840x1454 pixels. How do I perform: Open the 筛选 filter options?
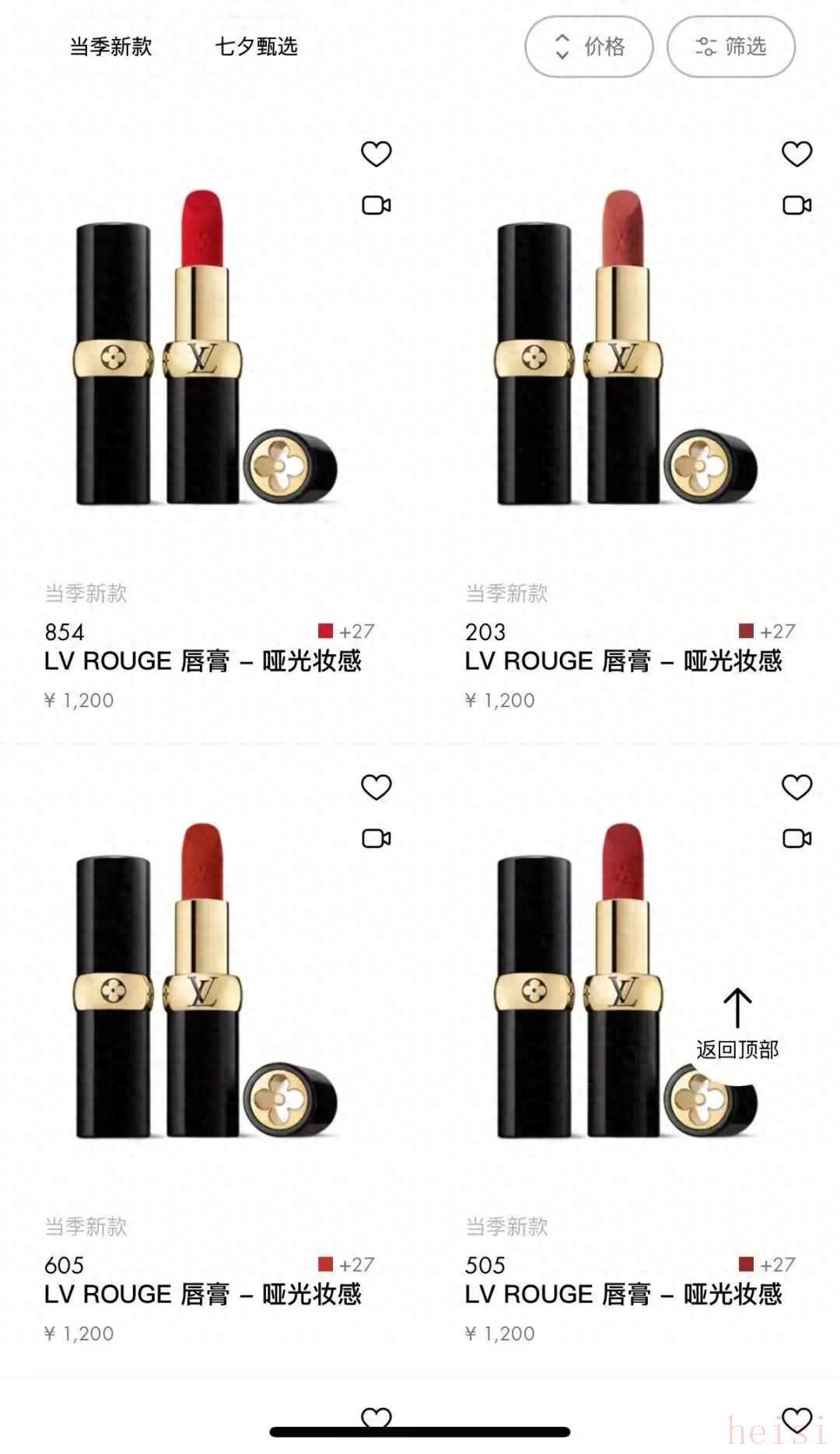pos(731,47)
